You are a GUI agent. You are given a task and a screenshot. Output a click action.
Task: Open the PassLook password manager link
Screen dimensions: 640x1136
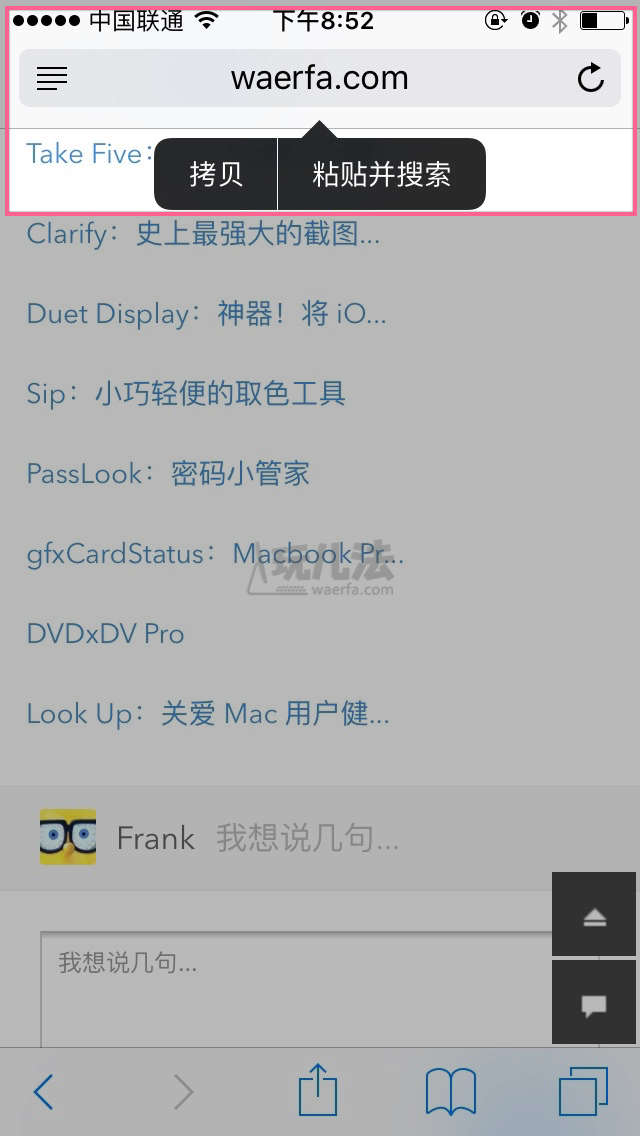click(168, 474)
